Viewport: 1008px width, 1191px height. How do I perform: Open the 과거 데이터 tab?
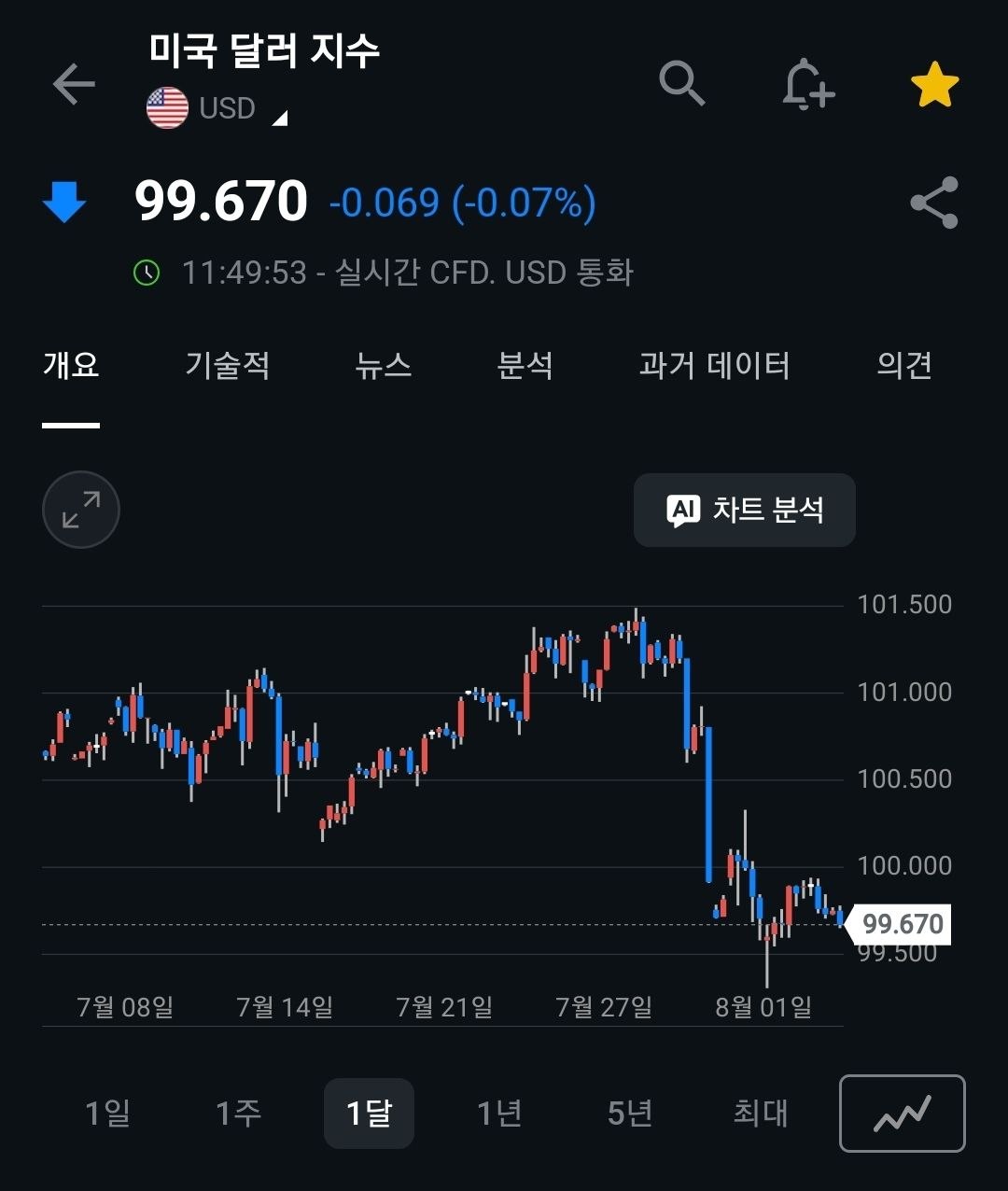(714, 365)
